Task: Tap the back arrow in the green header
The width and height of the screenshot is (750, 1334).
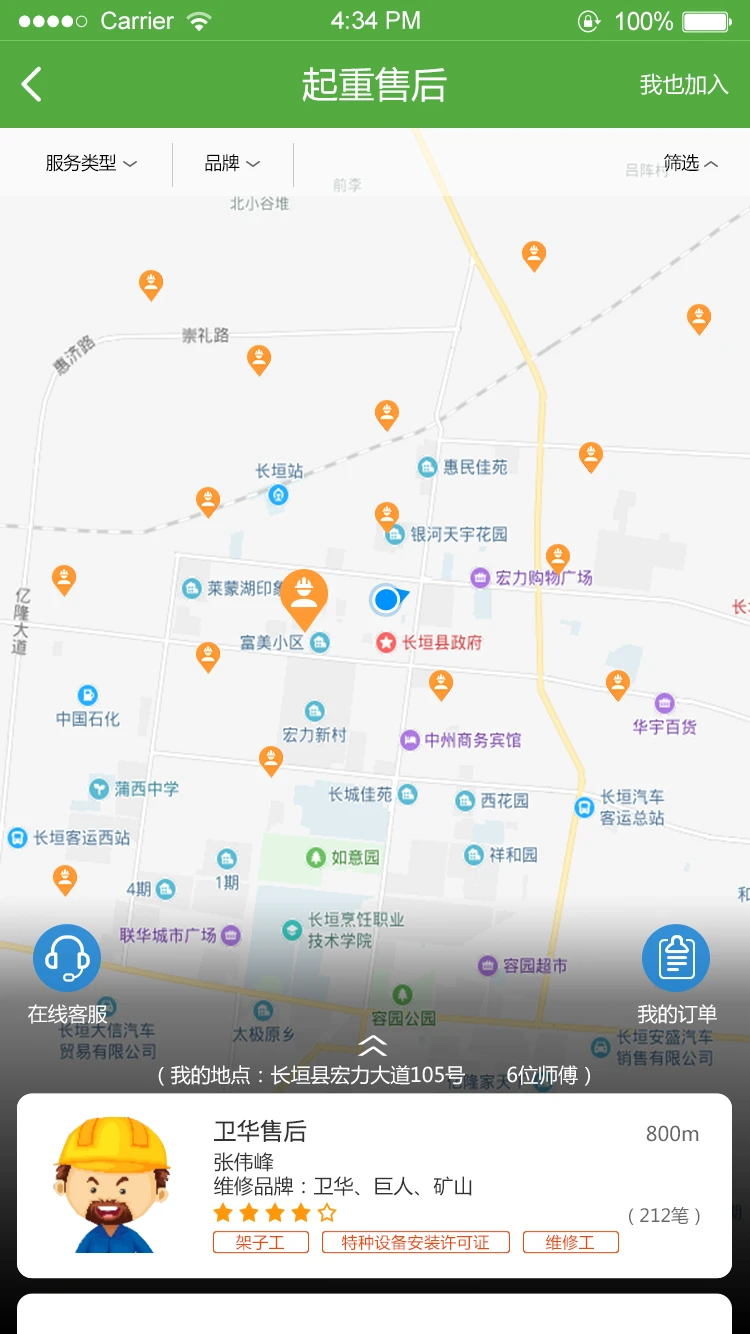Action: click(x=31, y=84)
